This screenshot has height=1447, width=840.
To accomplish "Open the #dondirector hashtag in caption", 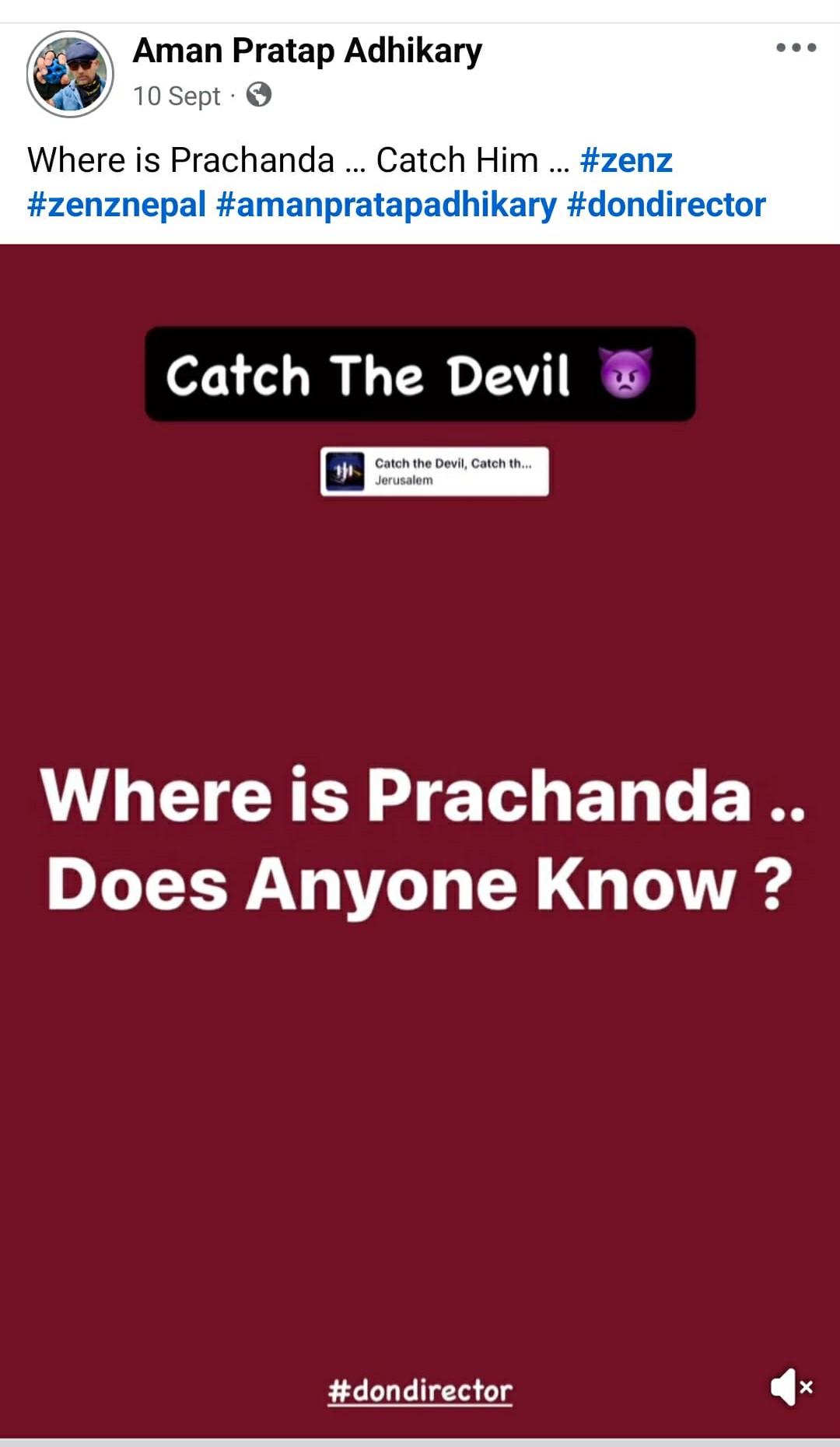I will pos(667,205).
